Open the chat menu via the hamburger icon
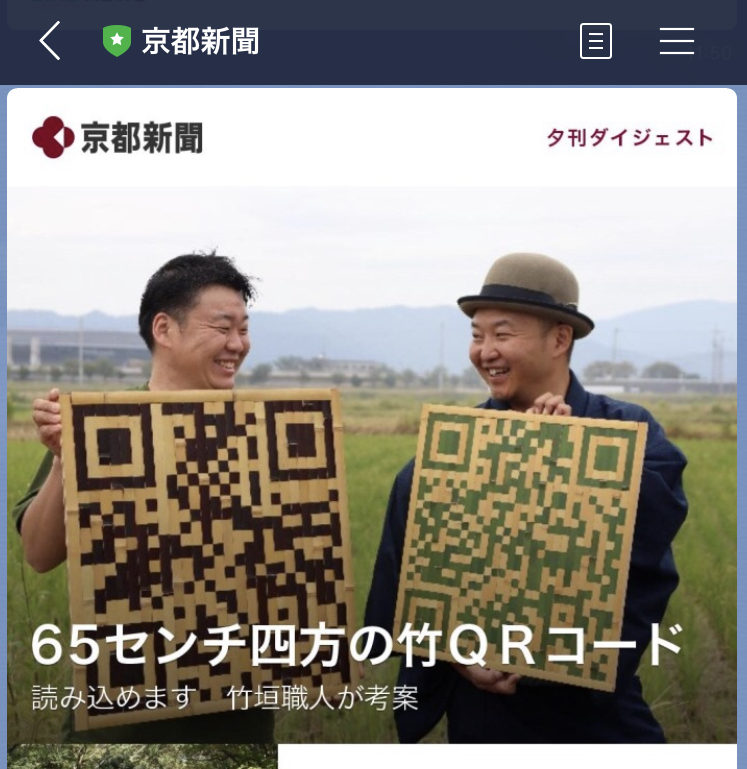This screenshot has width=747, height=769. [x=677, y=41]
